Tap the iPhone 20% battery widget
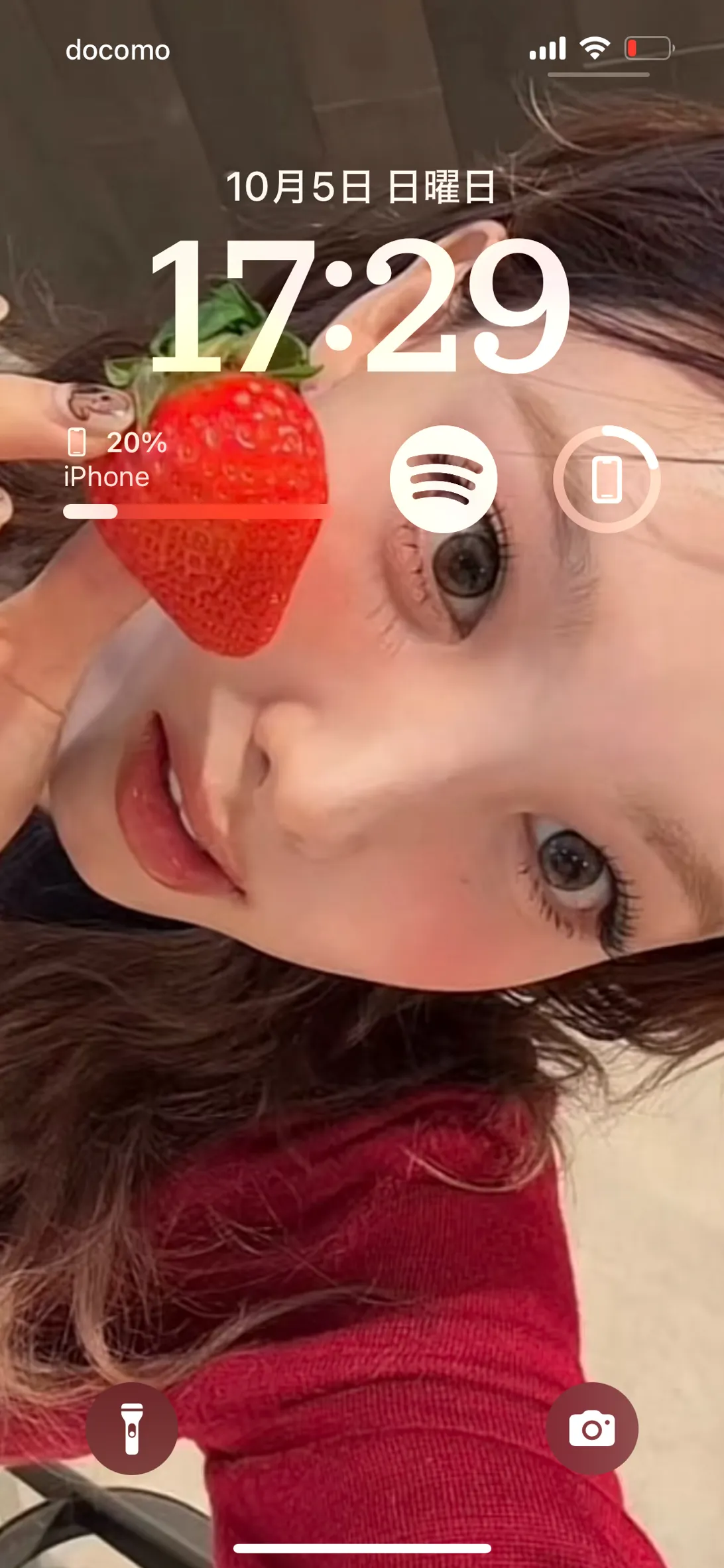 point(196,473)
